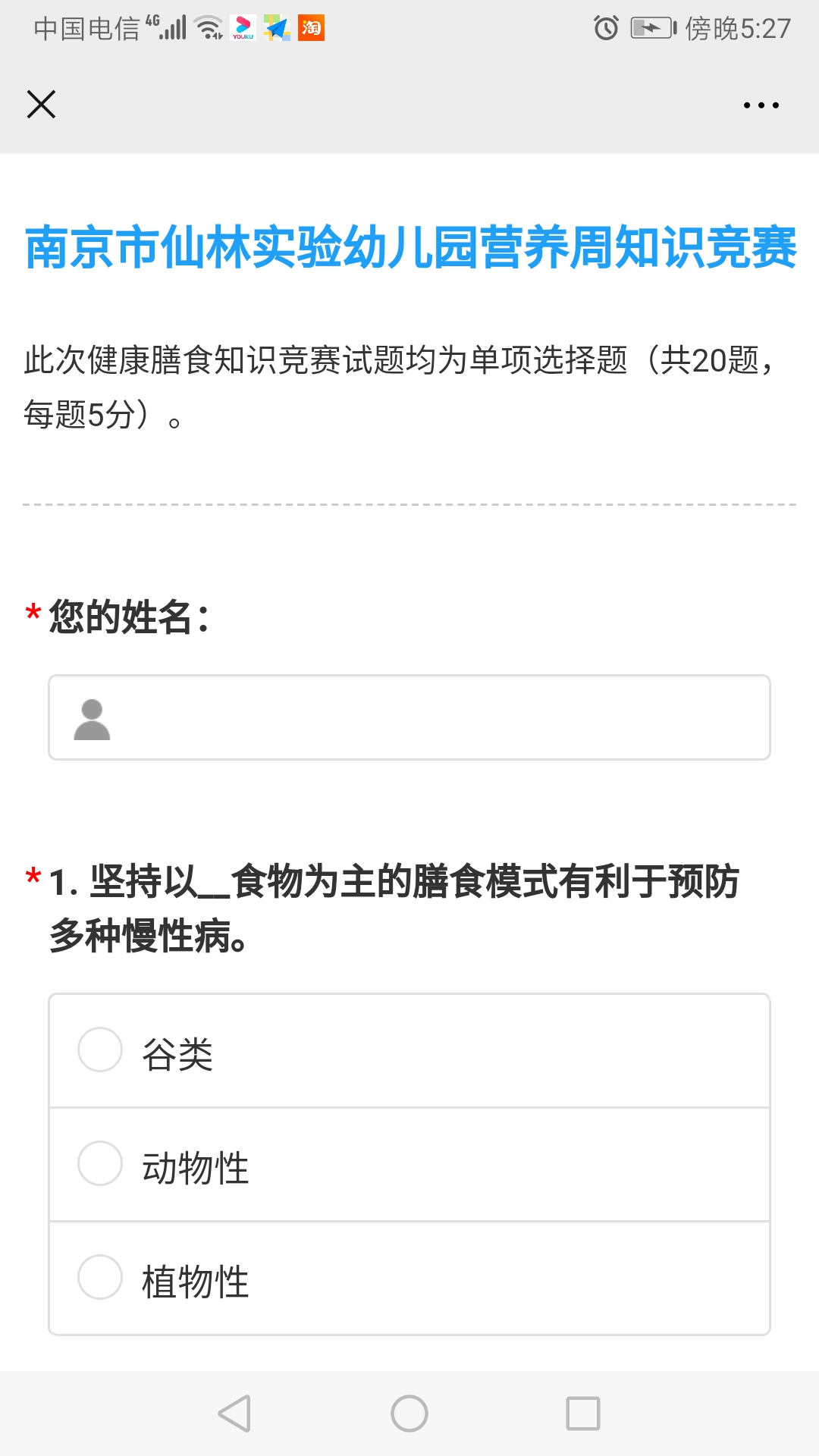Image resolution: width=819 pixels, height=1456 pixels.
Task: Pick 植物性 for question 1
Action: [409, 1279]
